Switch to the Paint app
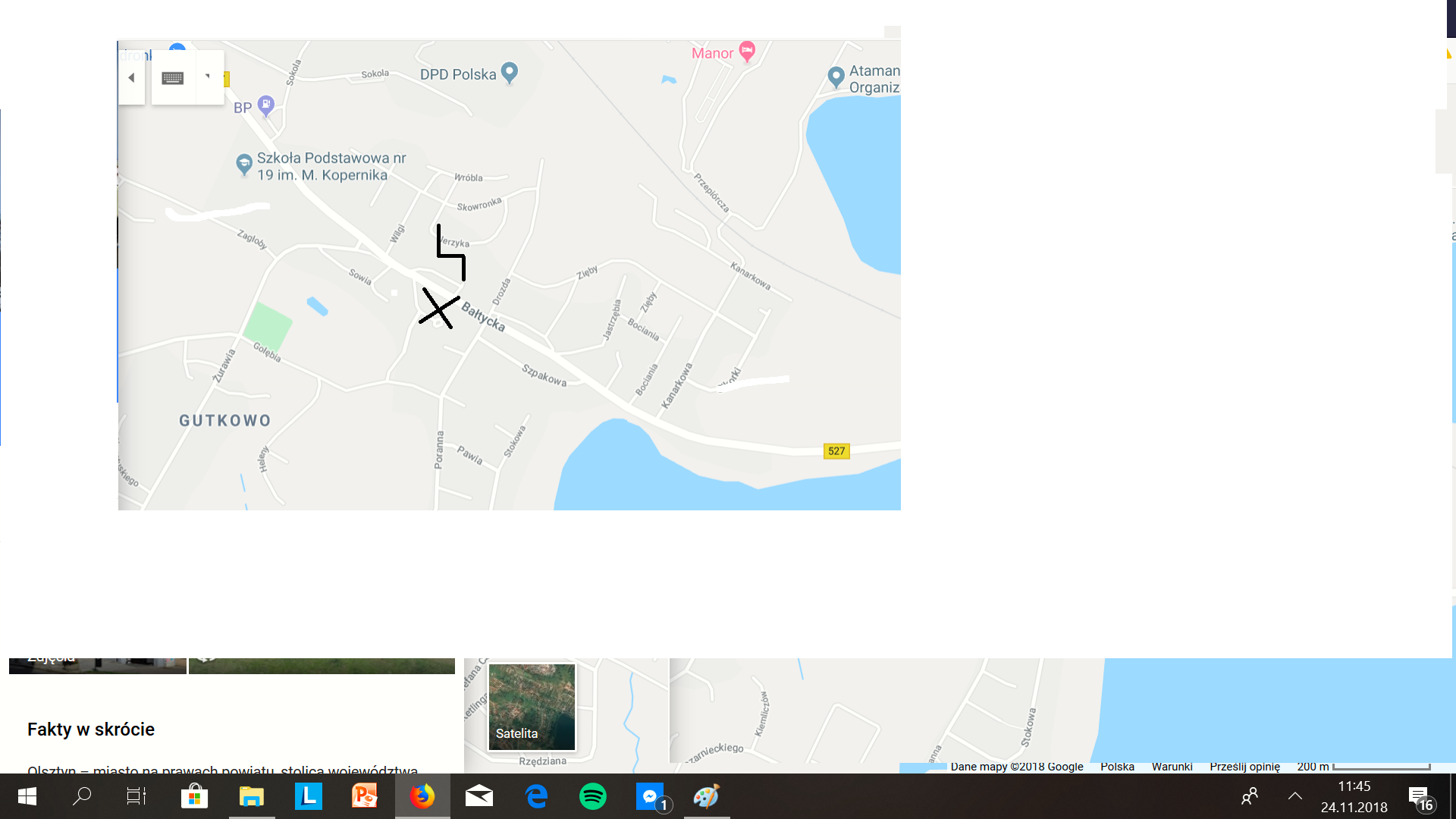The image size is (1456, 819). click(x=707, y=796)
